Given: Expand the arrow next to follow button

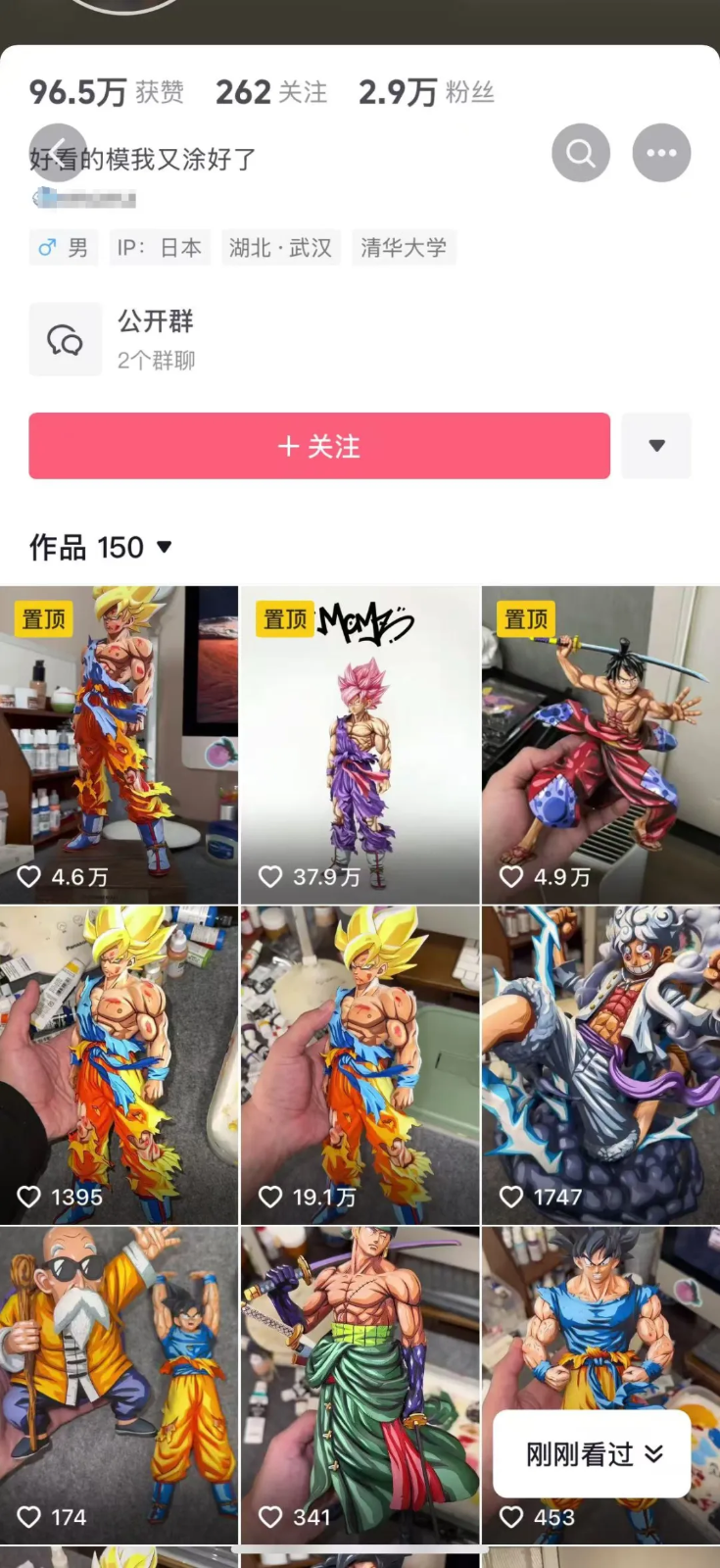Looking at the screenshot, I should [x=656, y=446].
